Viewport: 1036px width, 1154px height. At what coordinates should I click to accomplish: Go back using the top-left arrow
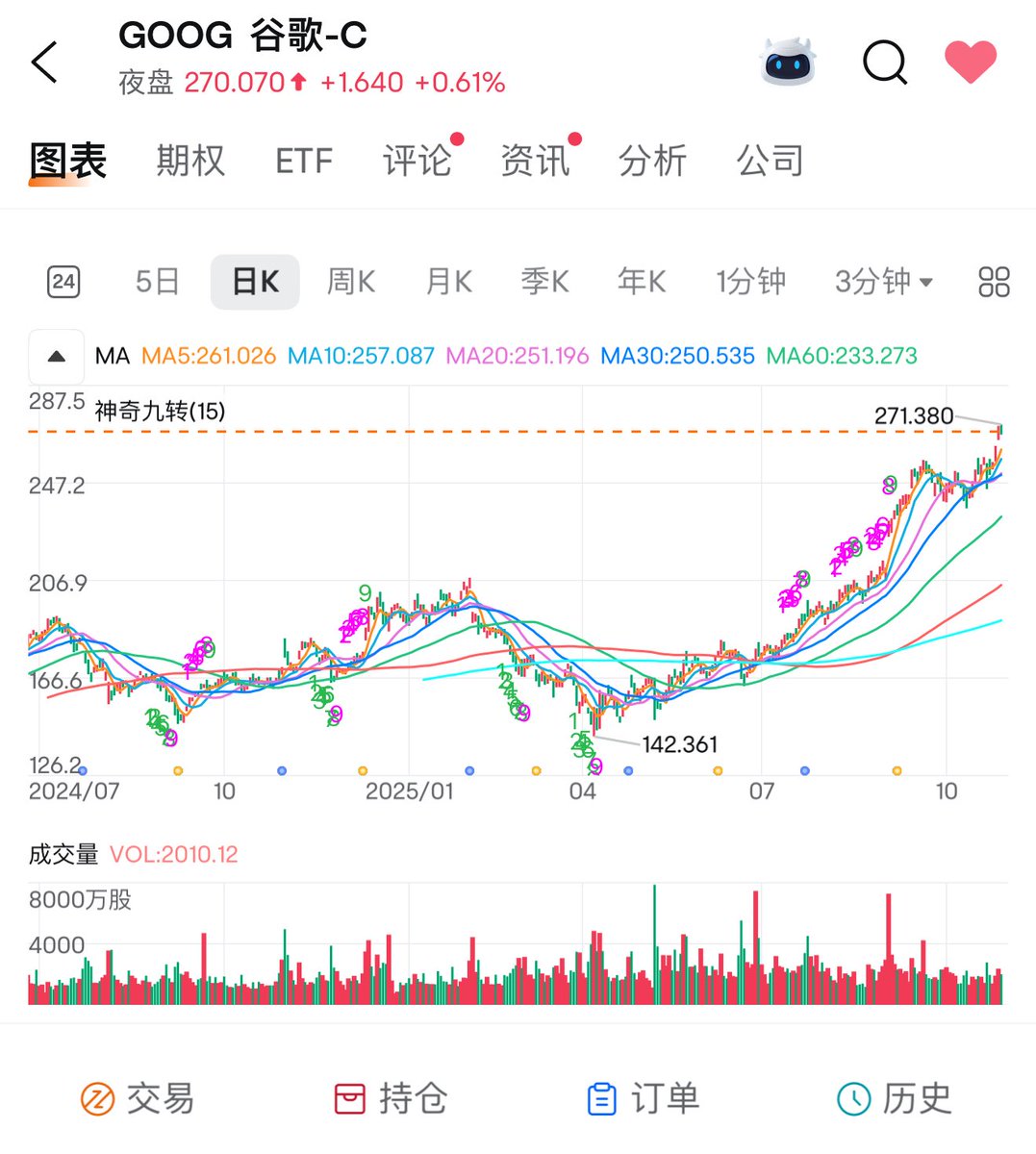point(45,63)
